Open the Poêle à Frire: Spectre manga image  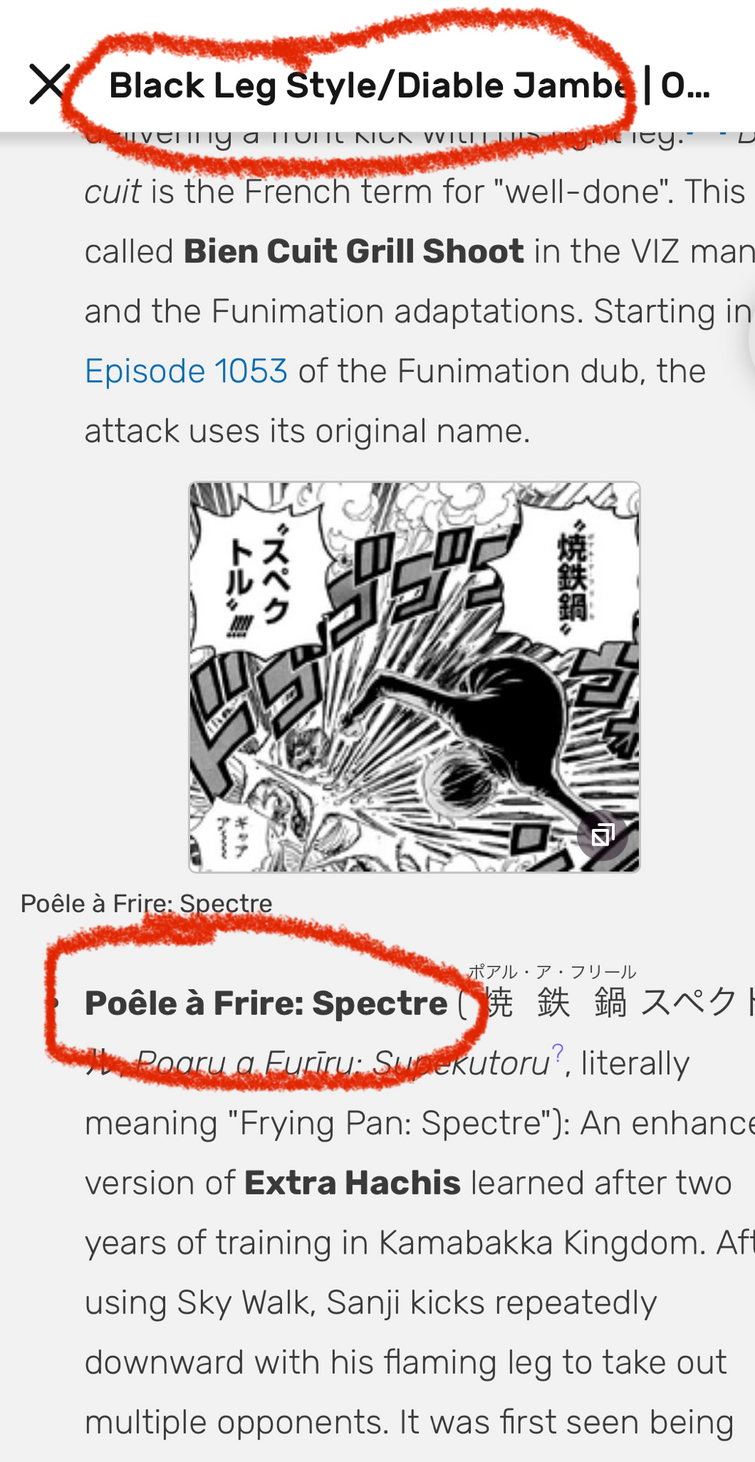tap(414, 677)
